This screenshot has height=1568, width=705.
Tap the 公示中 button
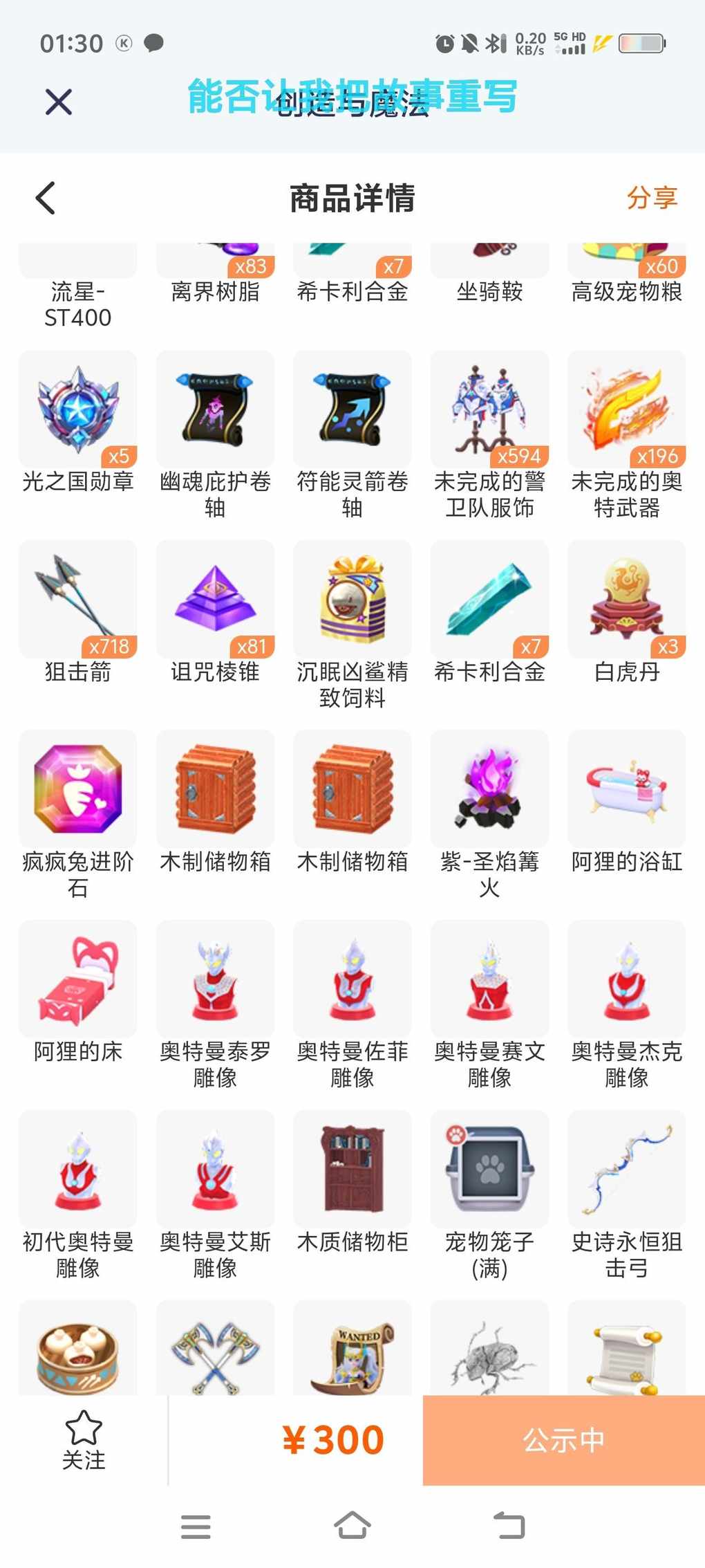click(x=563, y=1441)
